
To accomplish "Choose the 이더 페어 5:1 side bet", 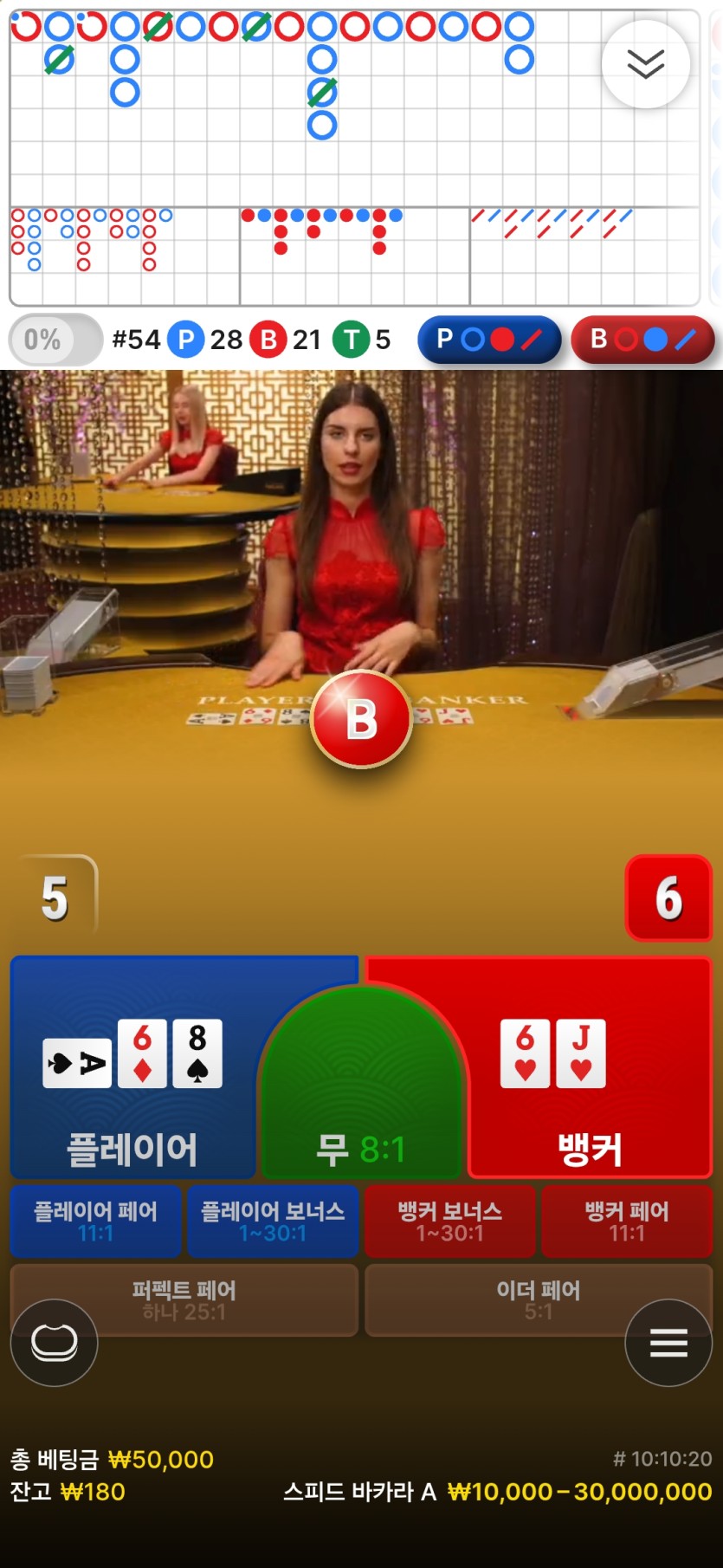I will point(539,1299).
